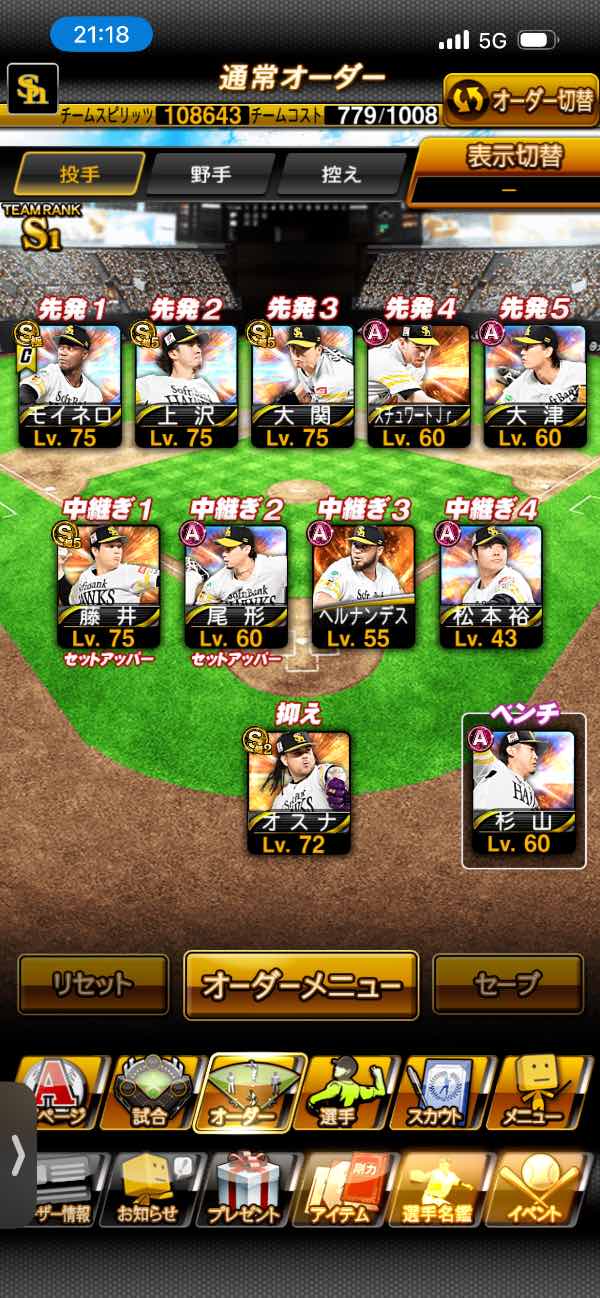
Task: Save the order with セーブ
Action: 508,985
